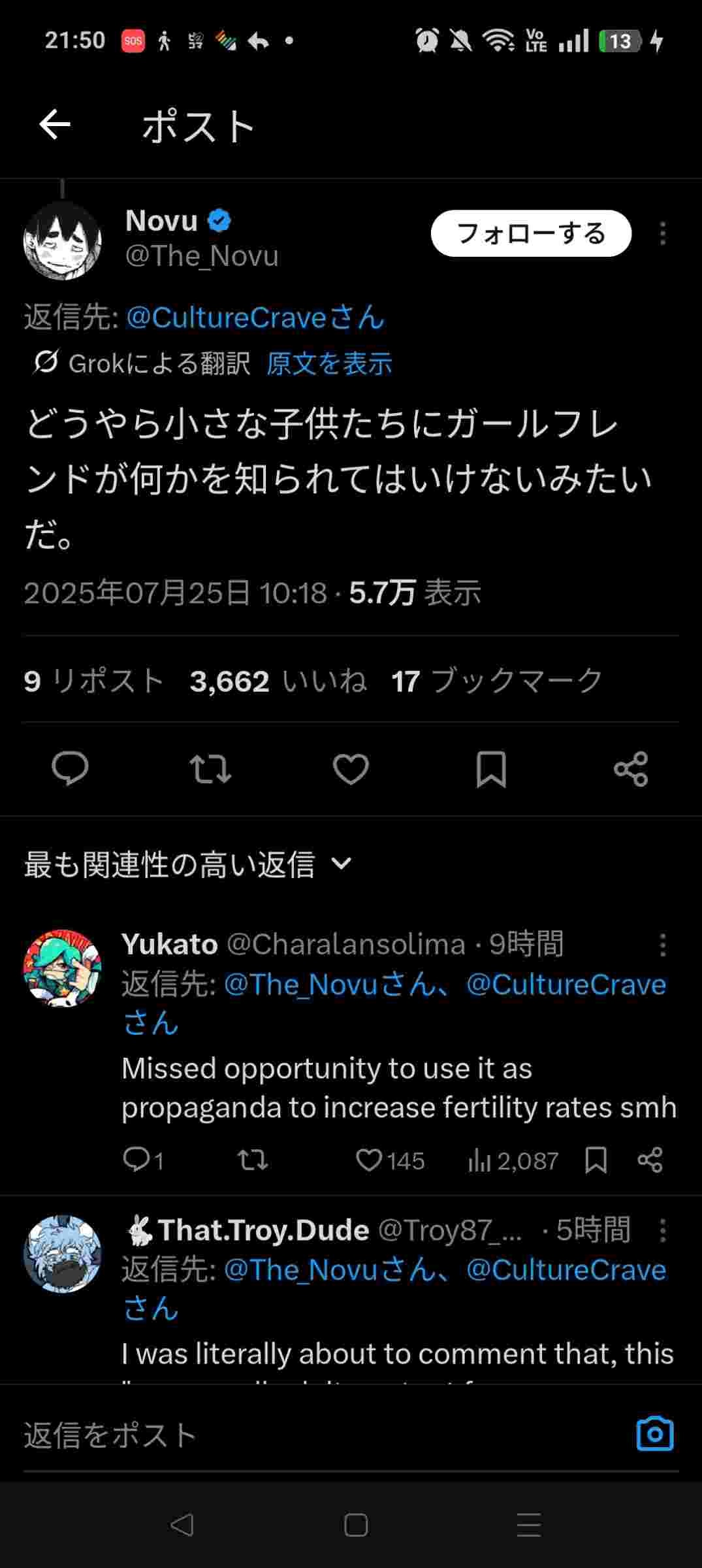View the 3,662 いいね list
702x1568 pixels.
(278, 681)
